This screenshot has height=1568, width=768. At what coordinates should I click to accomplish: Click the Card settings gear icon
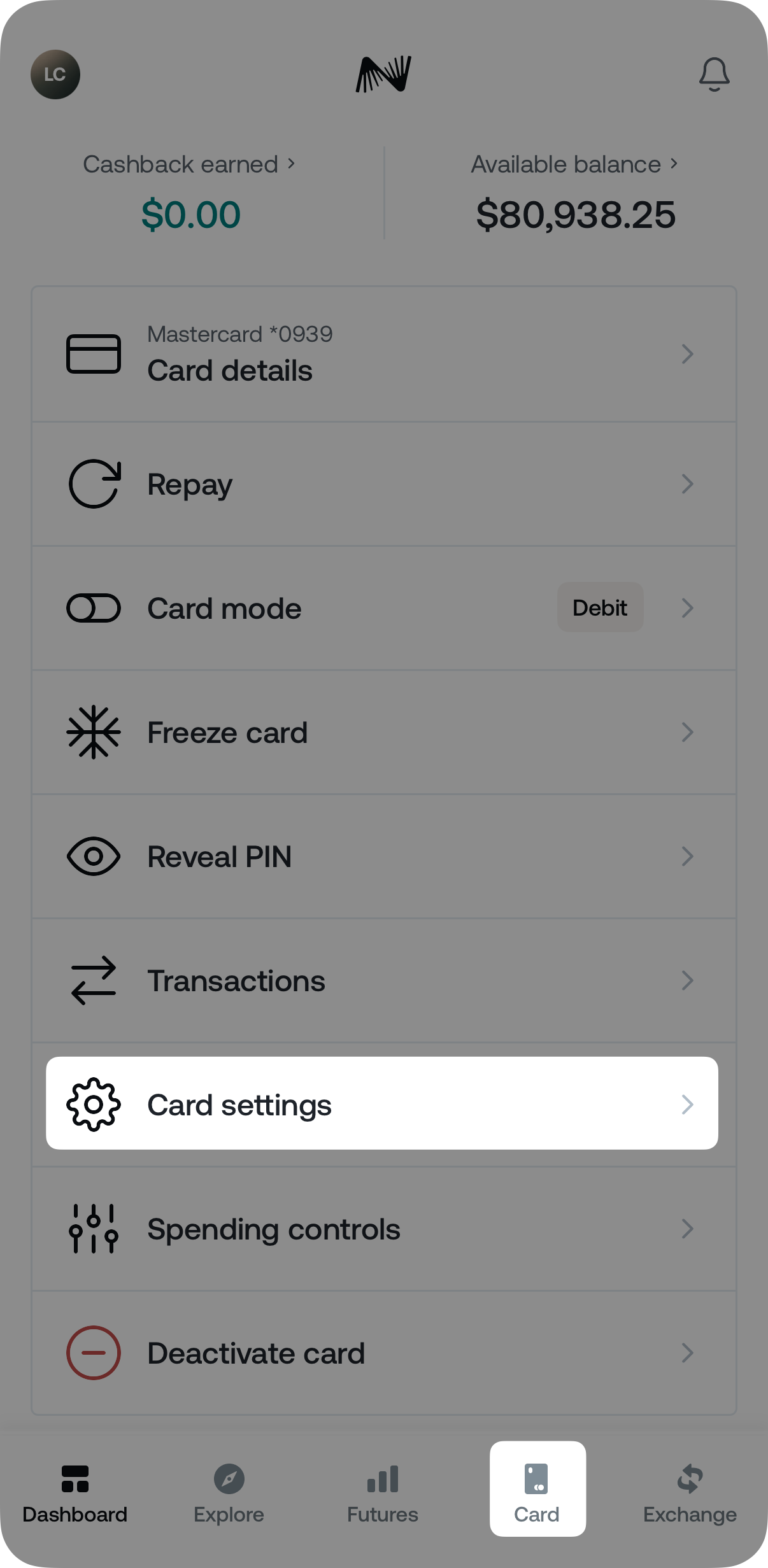tap(94, 1105)
